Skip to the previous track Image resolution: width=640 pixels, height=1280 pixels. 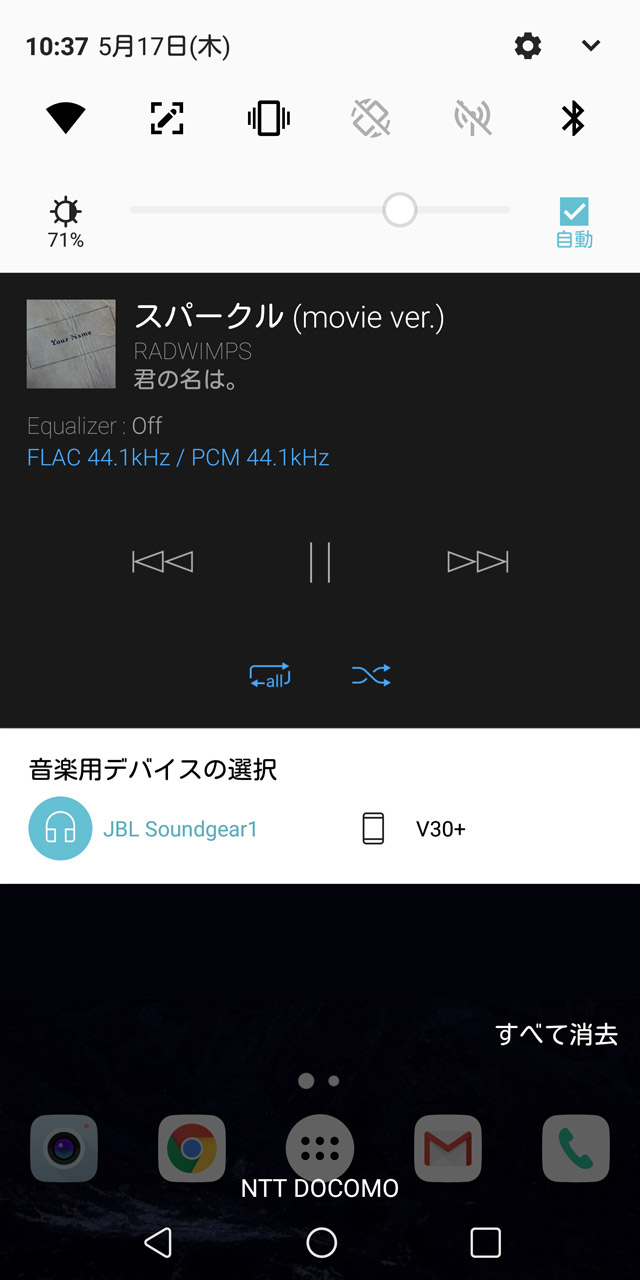click(162, 562)
